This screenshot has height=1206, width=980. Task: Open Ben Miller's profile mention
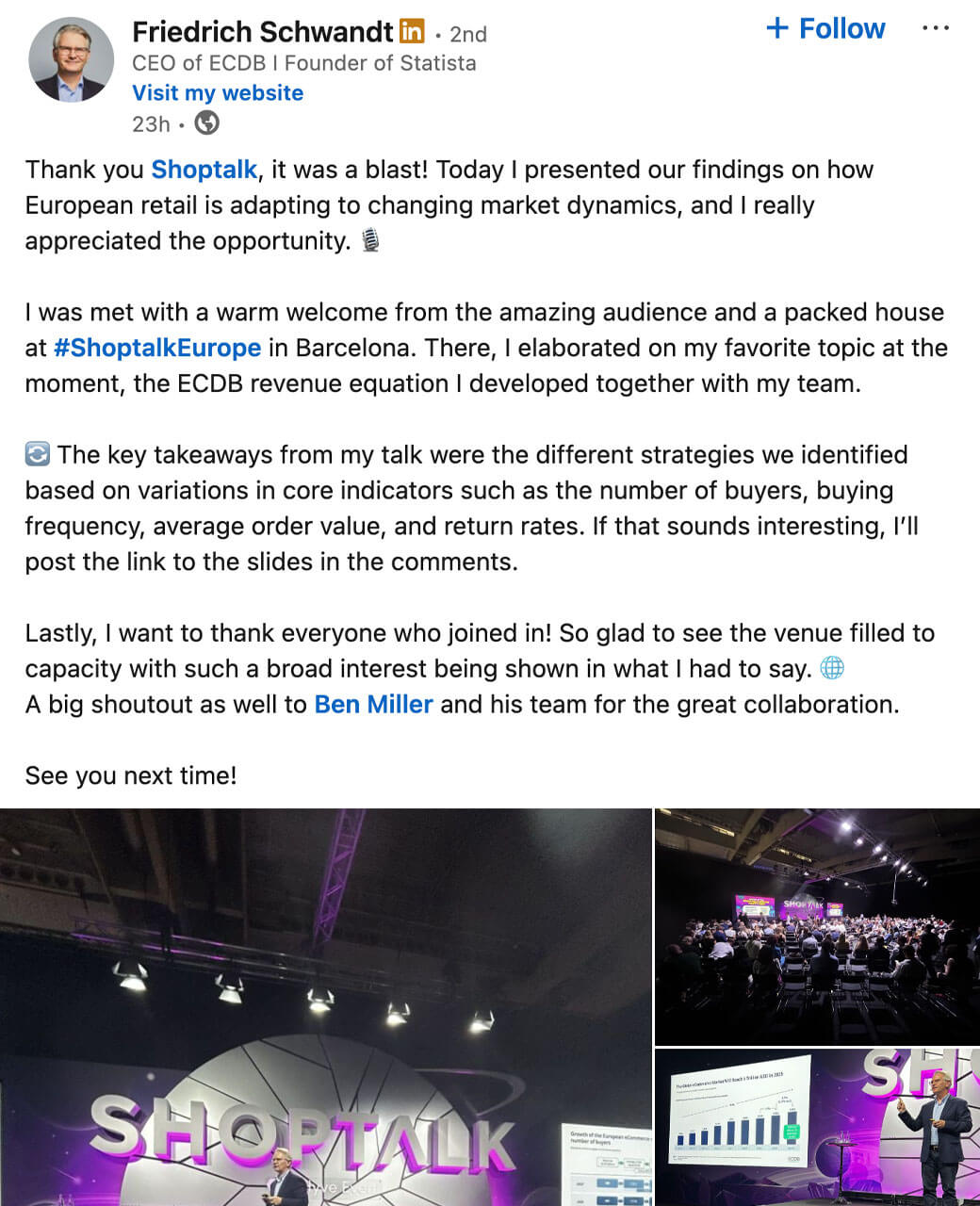coord(373,705)
